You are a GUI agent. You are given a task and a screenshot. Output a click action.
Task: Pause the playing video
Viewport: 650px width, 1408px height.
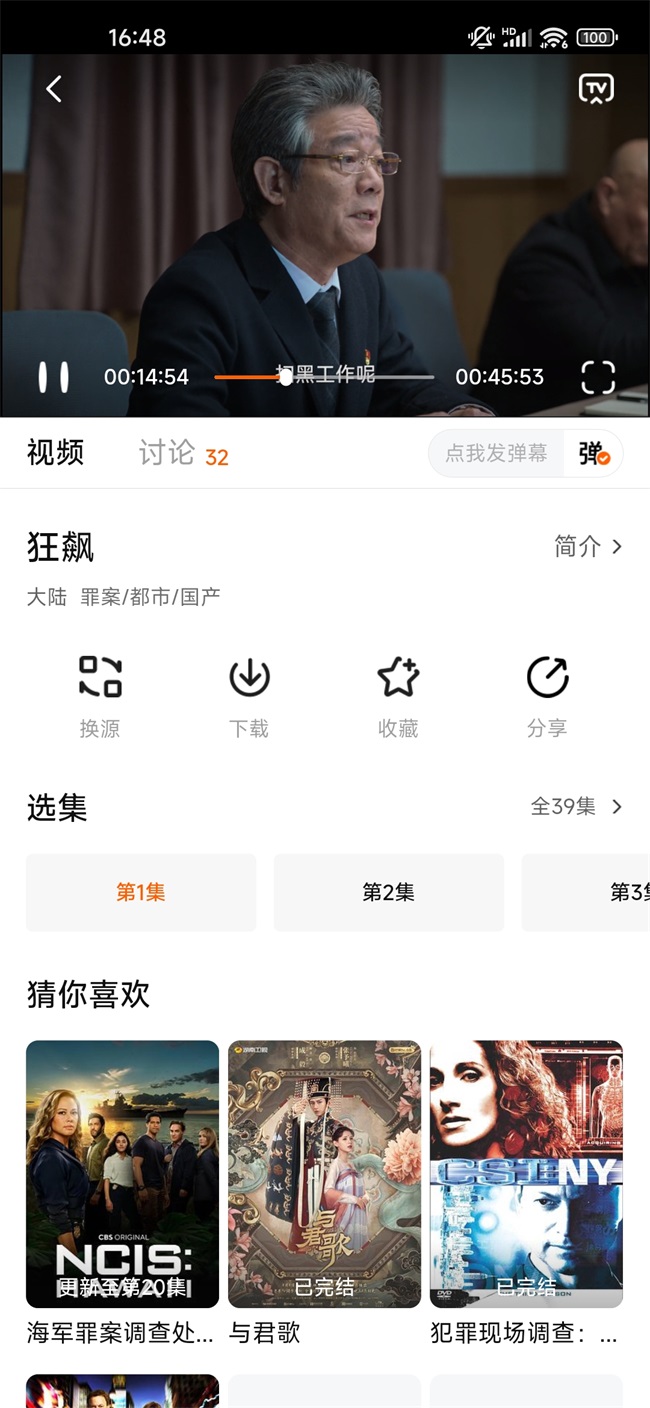pyautogui.click(x=54, y=377)
